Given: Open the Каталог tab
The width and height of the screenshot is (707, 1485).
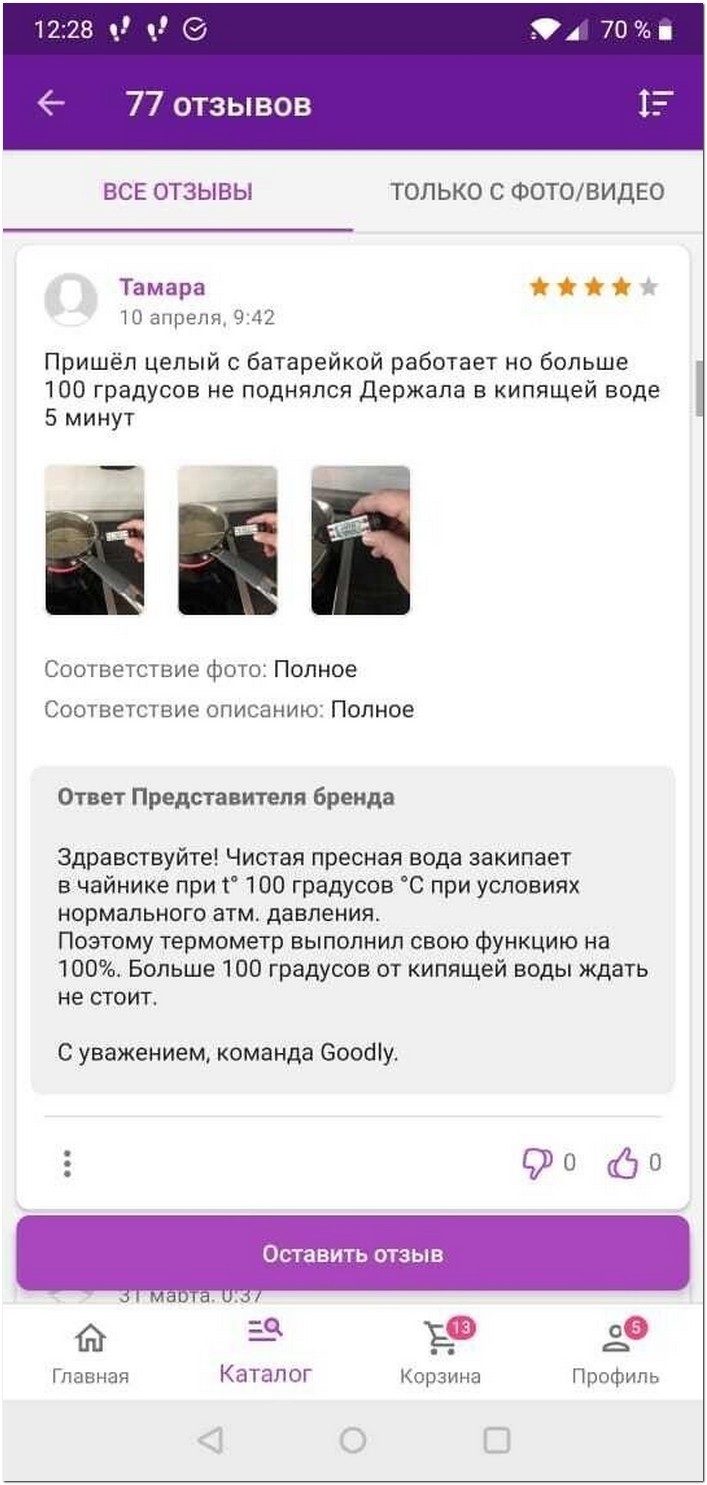Looking at the screenshot, I should (265, 1352).
